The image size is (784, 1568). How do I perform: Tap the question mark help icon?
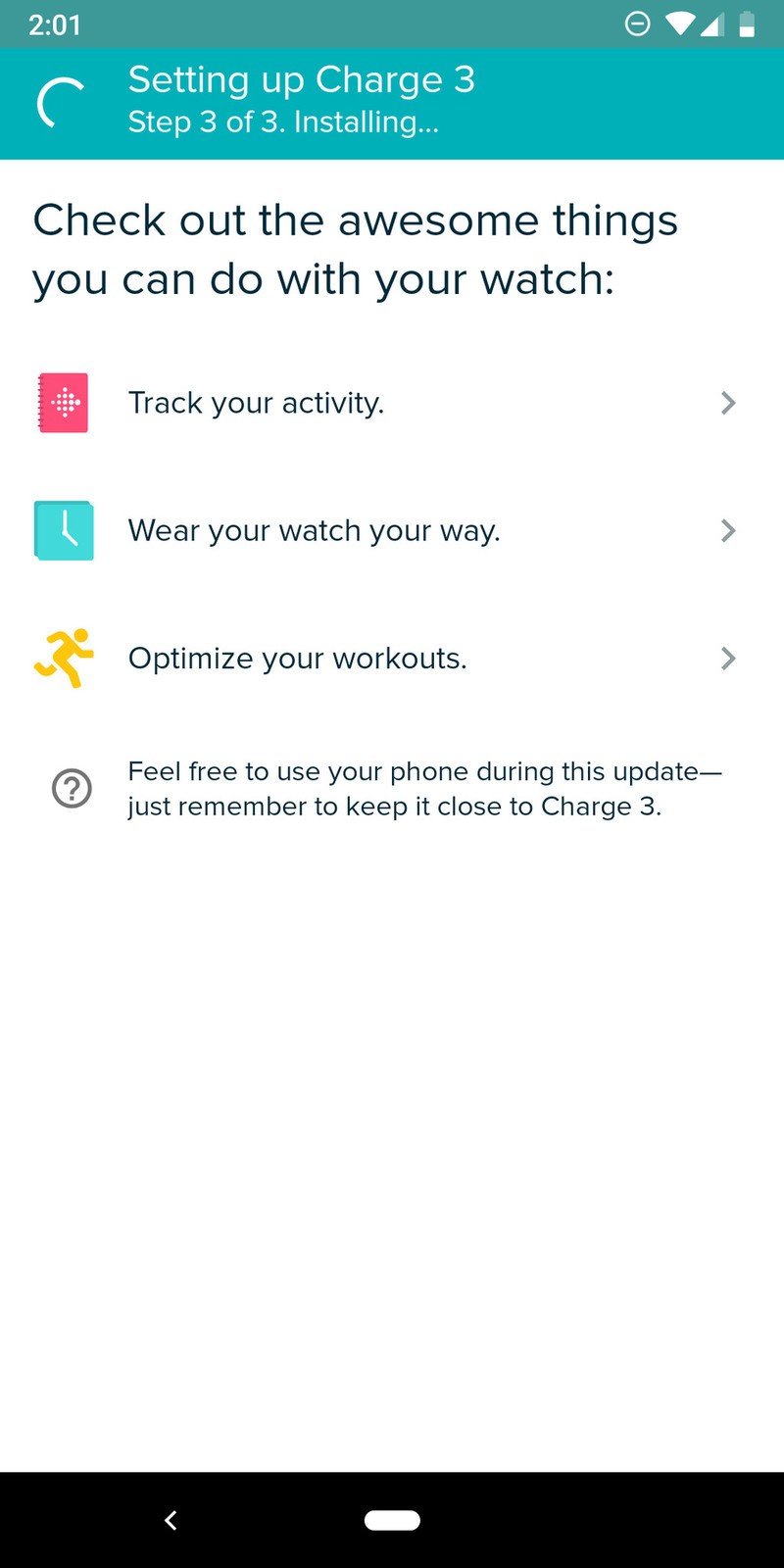point(72,788)
